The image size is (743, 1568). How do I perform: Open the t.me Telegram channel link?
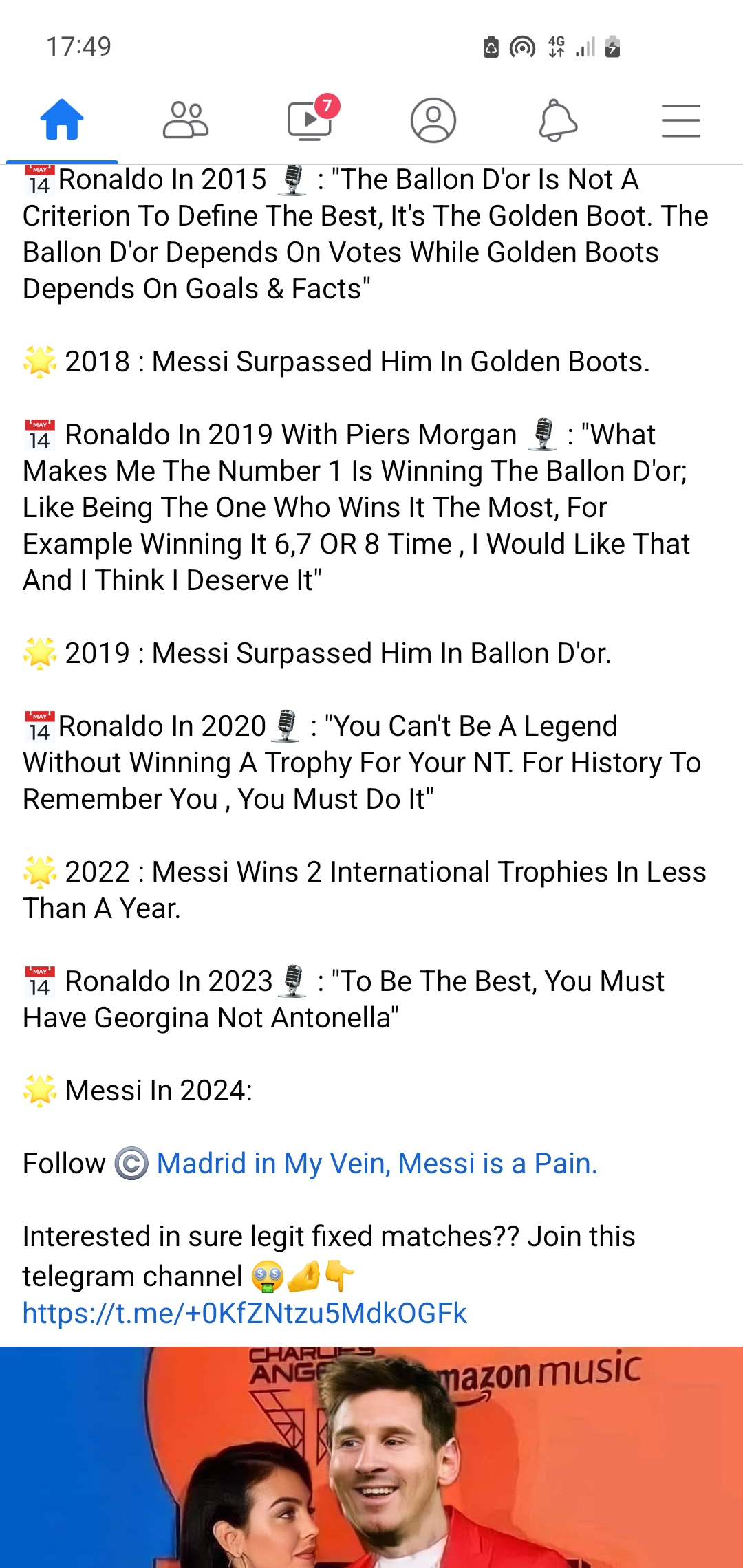click(x=245, y=1314)
